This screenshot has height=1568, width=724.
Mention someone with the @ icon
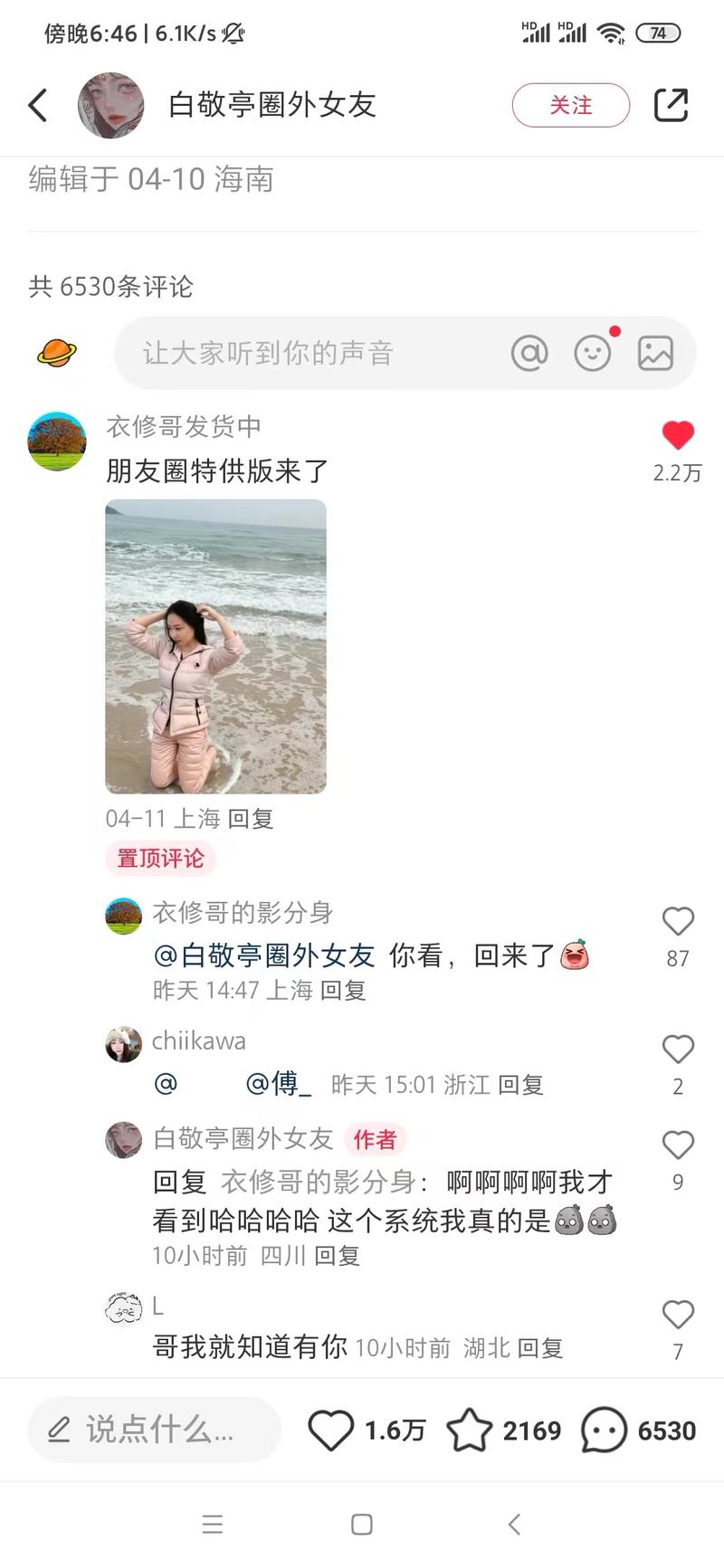(529, 353)
